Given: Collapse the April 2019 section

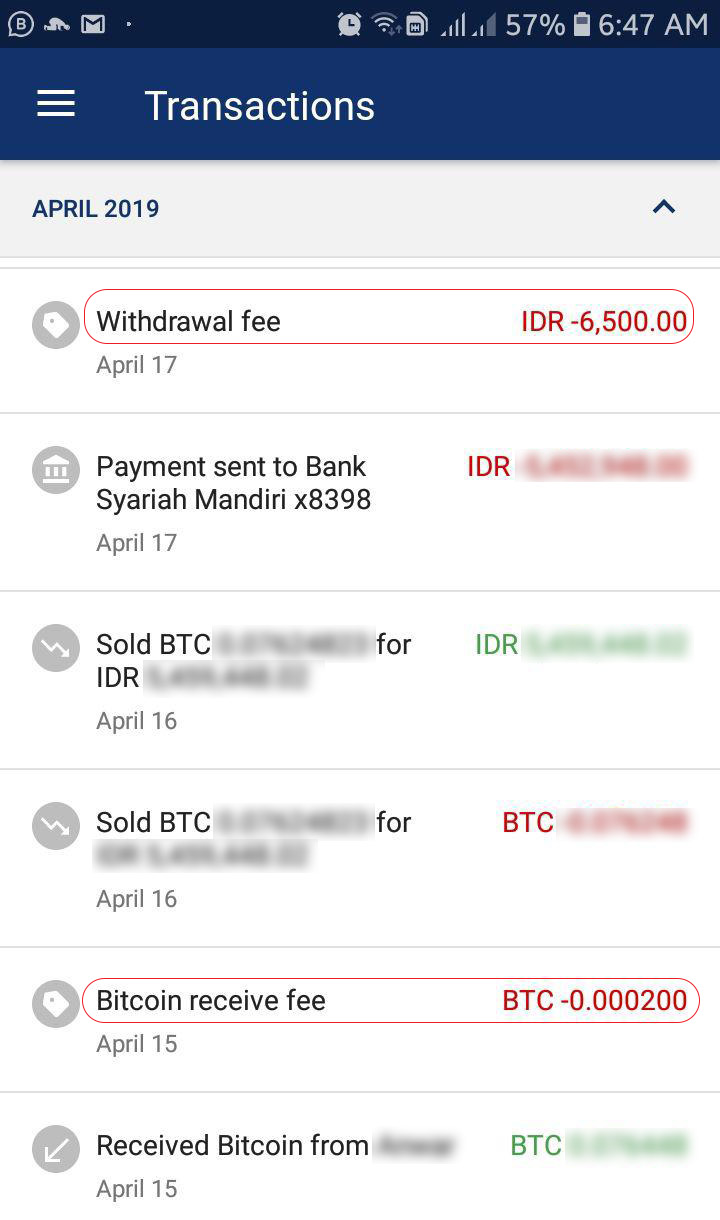Looking at the screenshot, I should (664, 207).
